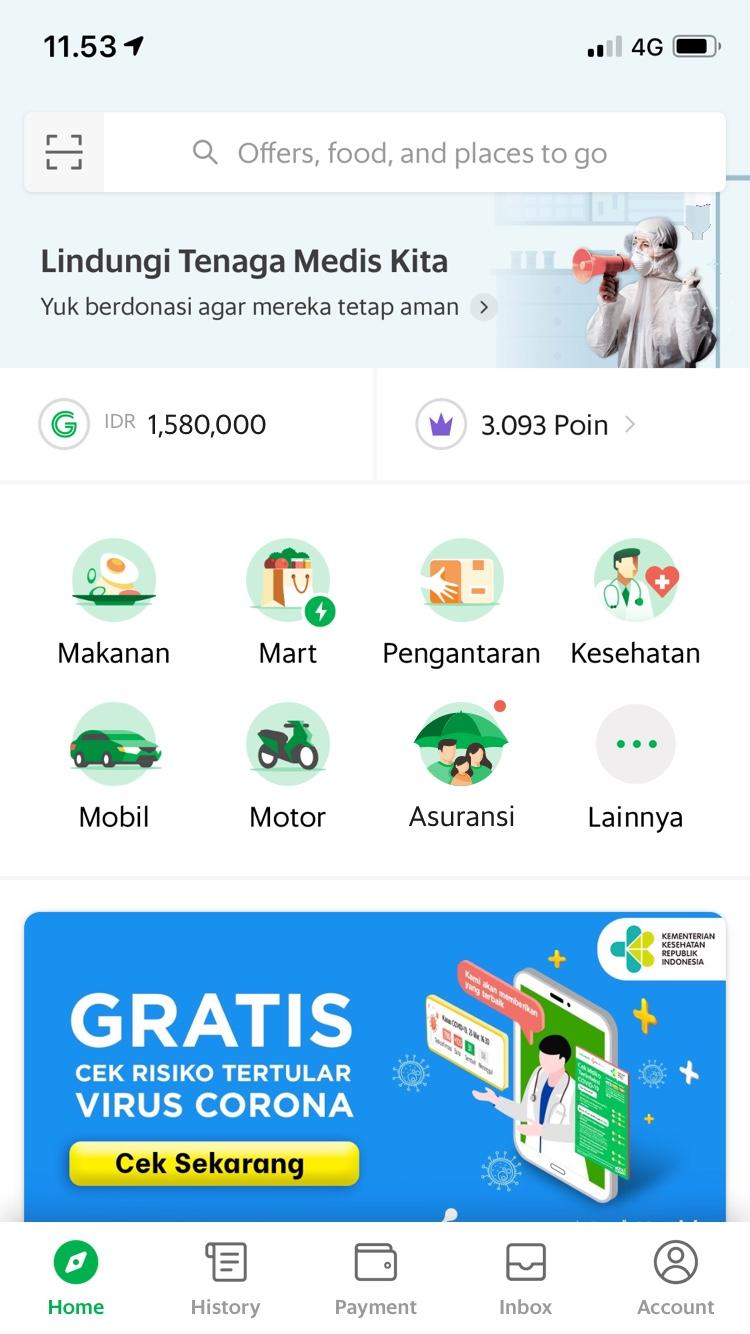Go to the Account tab
The image size is (750, 1334).
(x=676, y=1279)
